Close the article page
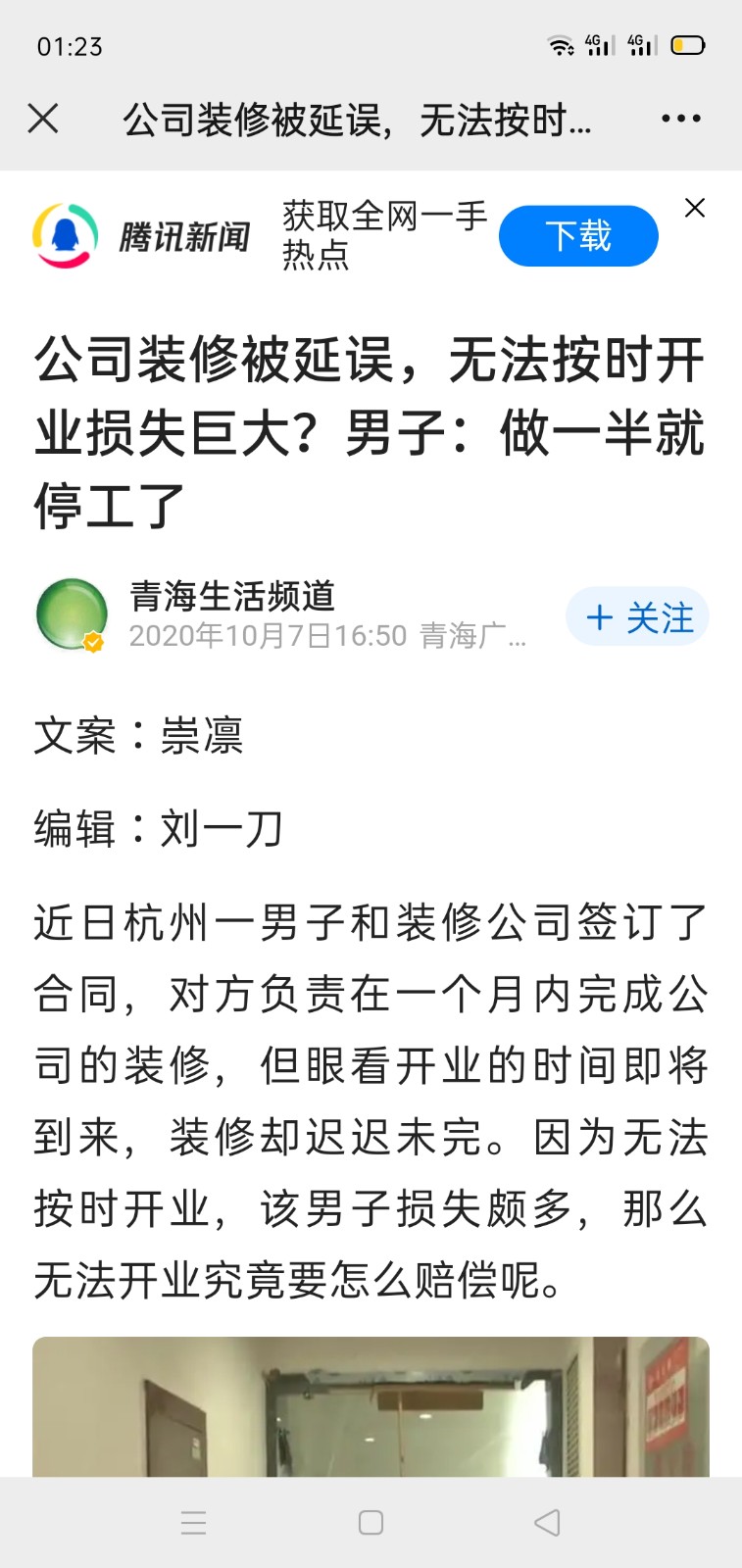Viewport: 742px width, 1568px height. point(43,119)
